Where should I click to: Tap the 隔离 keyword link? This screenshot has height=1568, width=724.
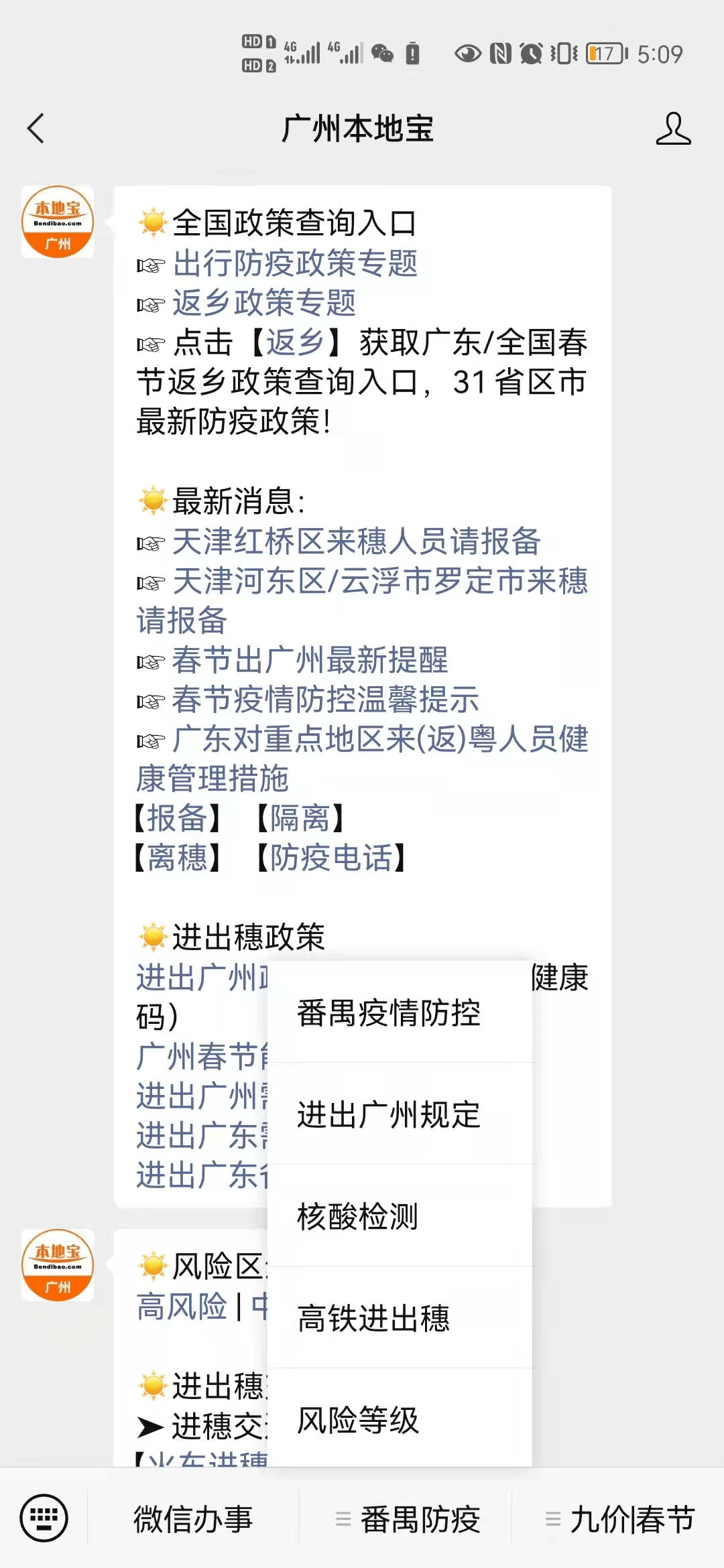300,818
